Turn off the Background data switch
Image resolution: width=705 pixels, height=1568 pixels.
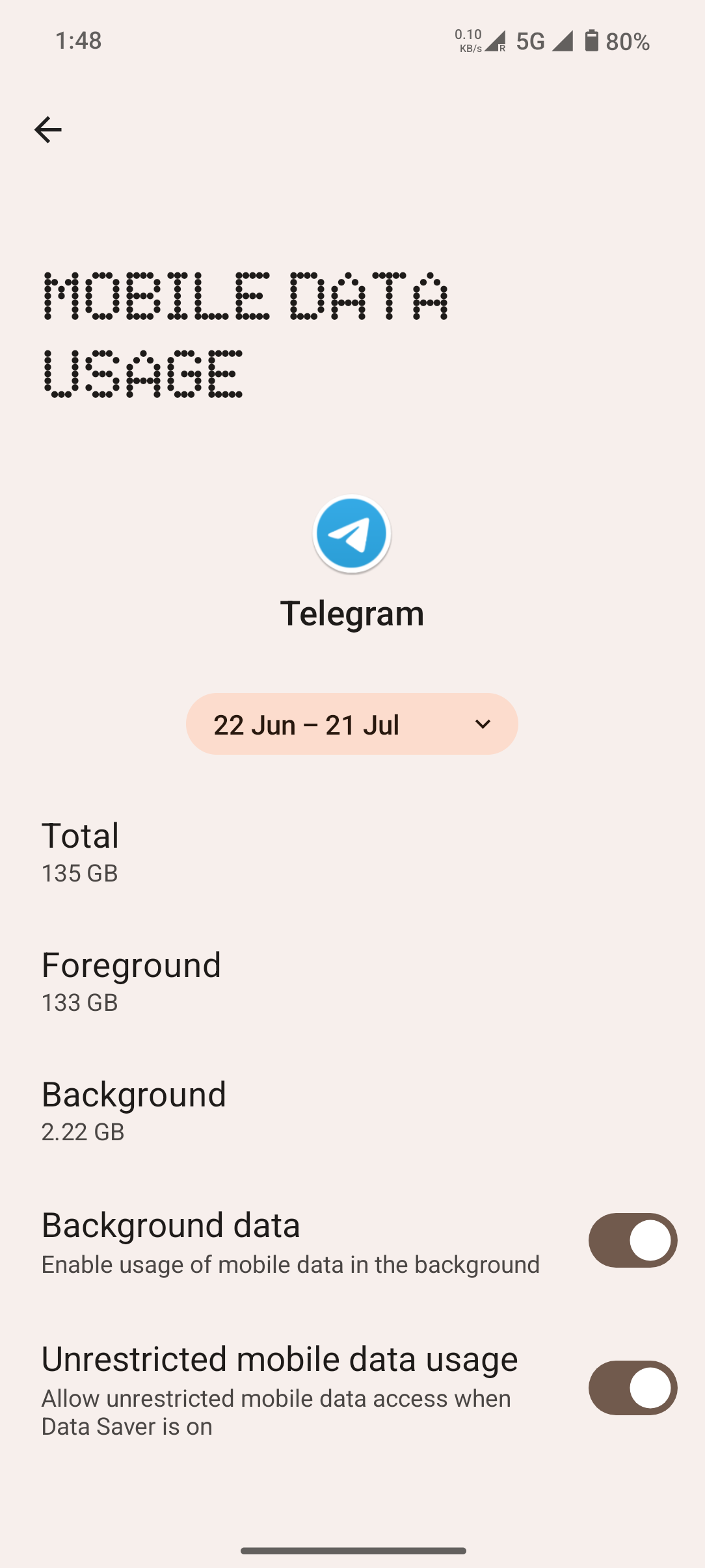pyautogui.click(x=632, y=1240)
